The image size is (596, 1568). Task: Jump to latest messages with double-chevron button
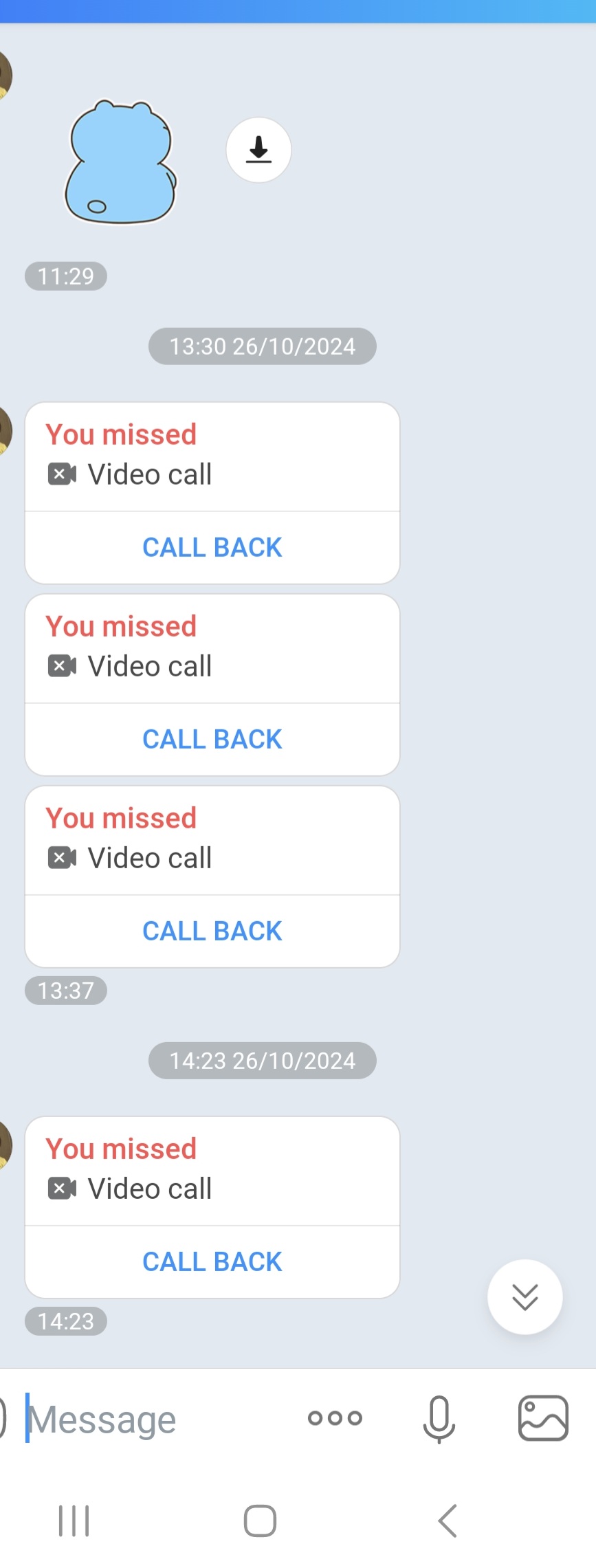point(525,1296)
